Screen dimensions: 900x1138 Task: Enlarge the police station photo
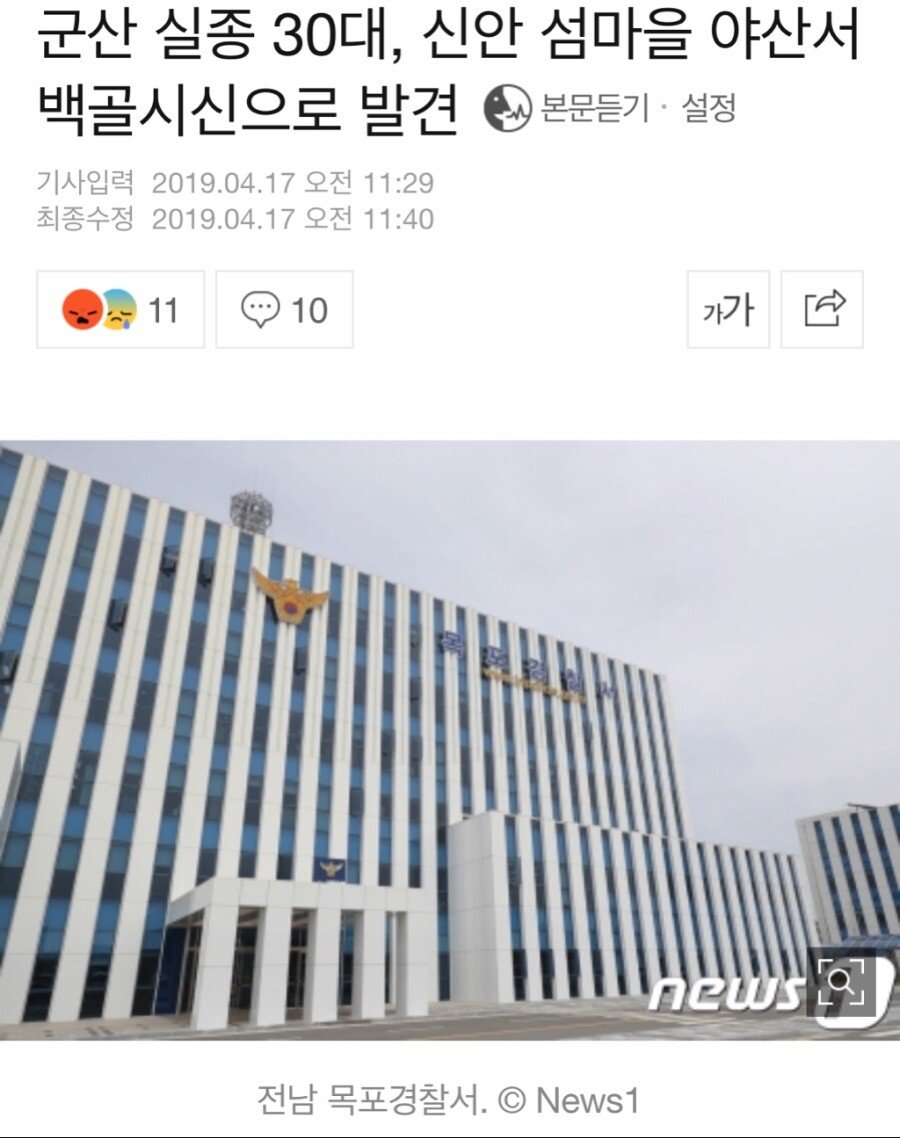(x=840, y=985)
